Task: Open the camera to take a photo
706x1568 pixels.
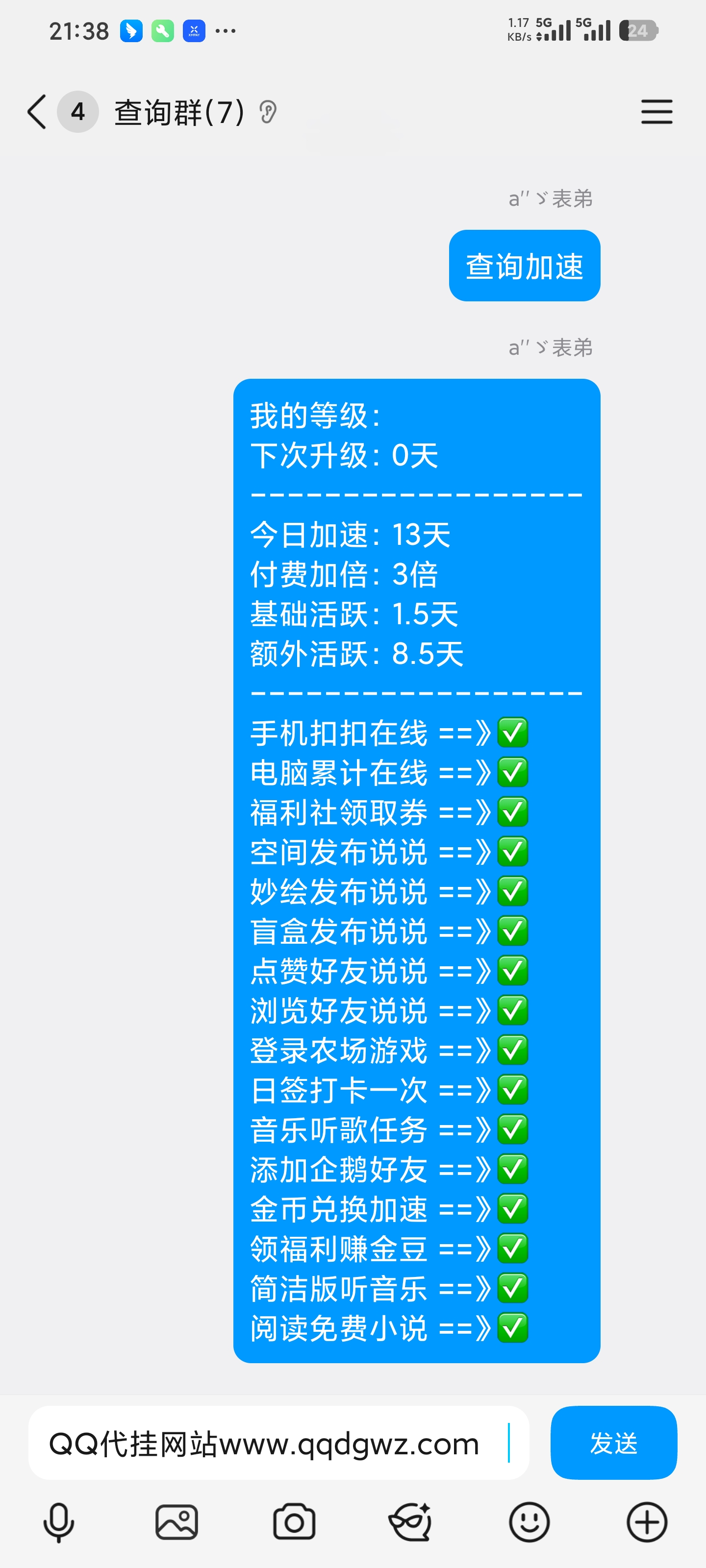Action: click(294, 1522)
